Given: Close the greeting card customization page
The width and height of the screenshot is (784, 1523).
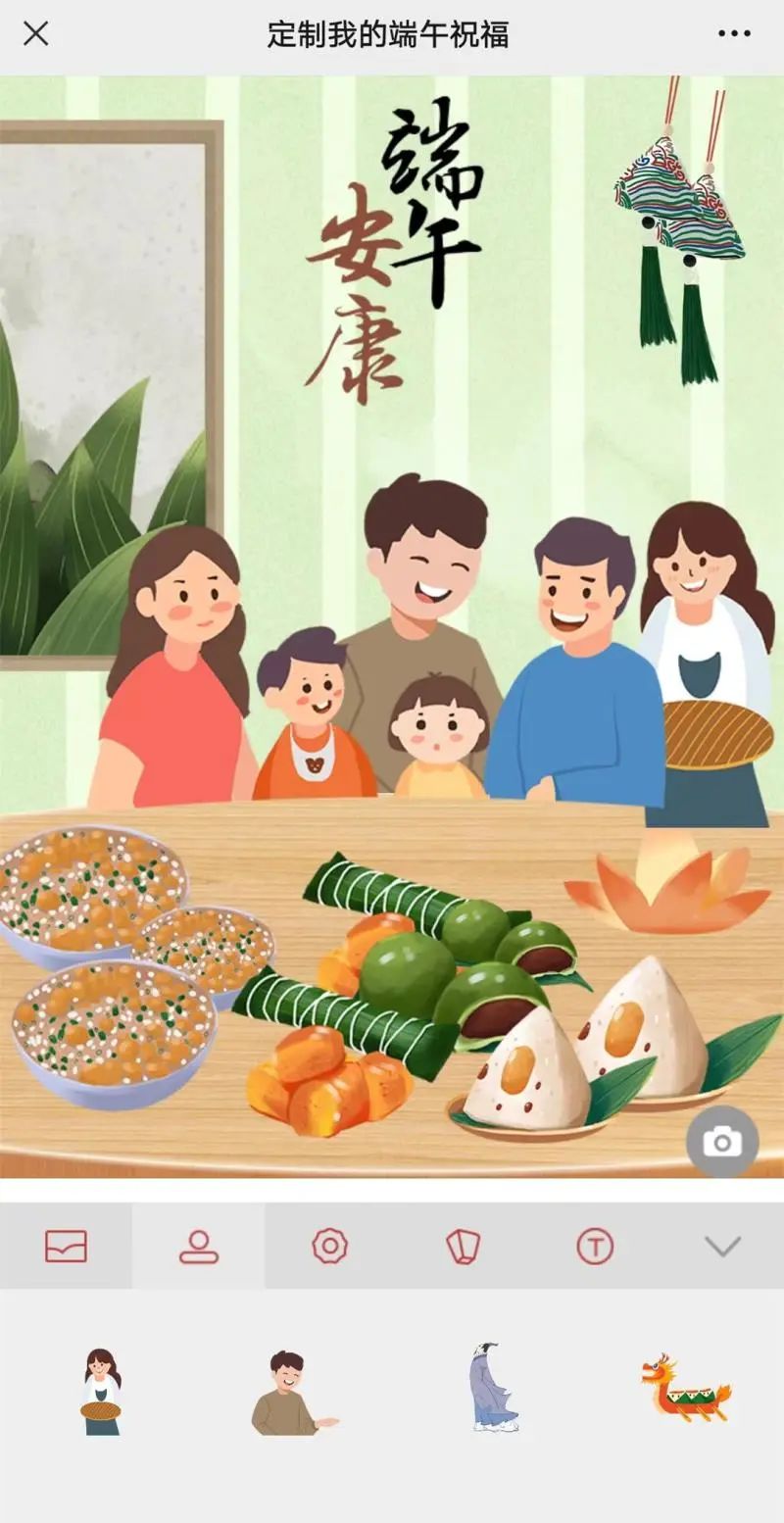Looking at the screenshot, I should click(36, 34).
